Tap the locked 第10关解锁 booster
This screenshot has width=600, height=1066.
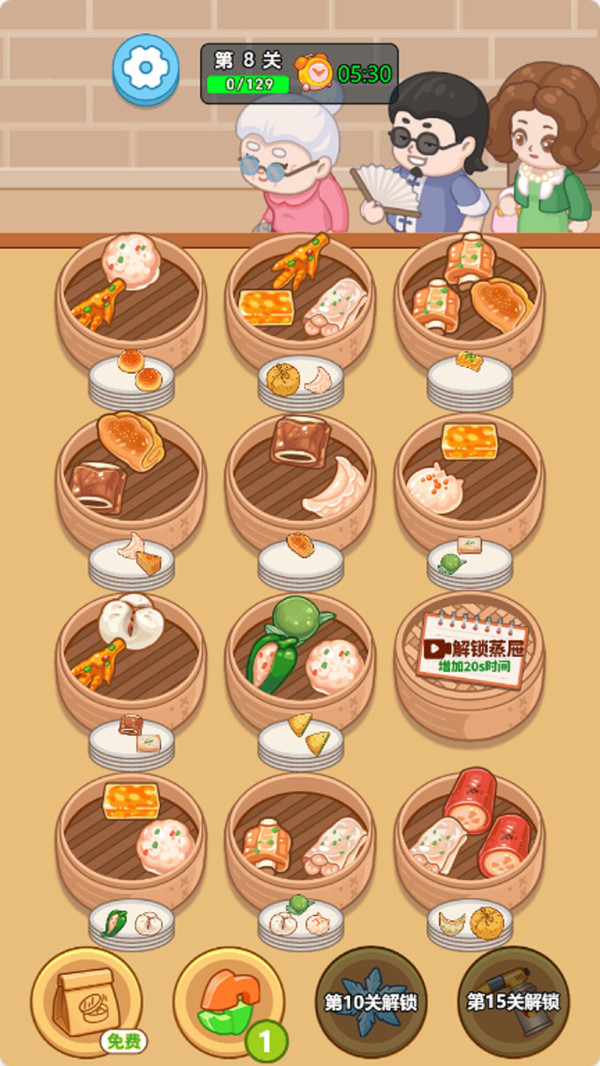coord(371,1002)
